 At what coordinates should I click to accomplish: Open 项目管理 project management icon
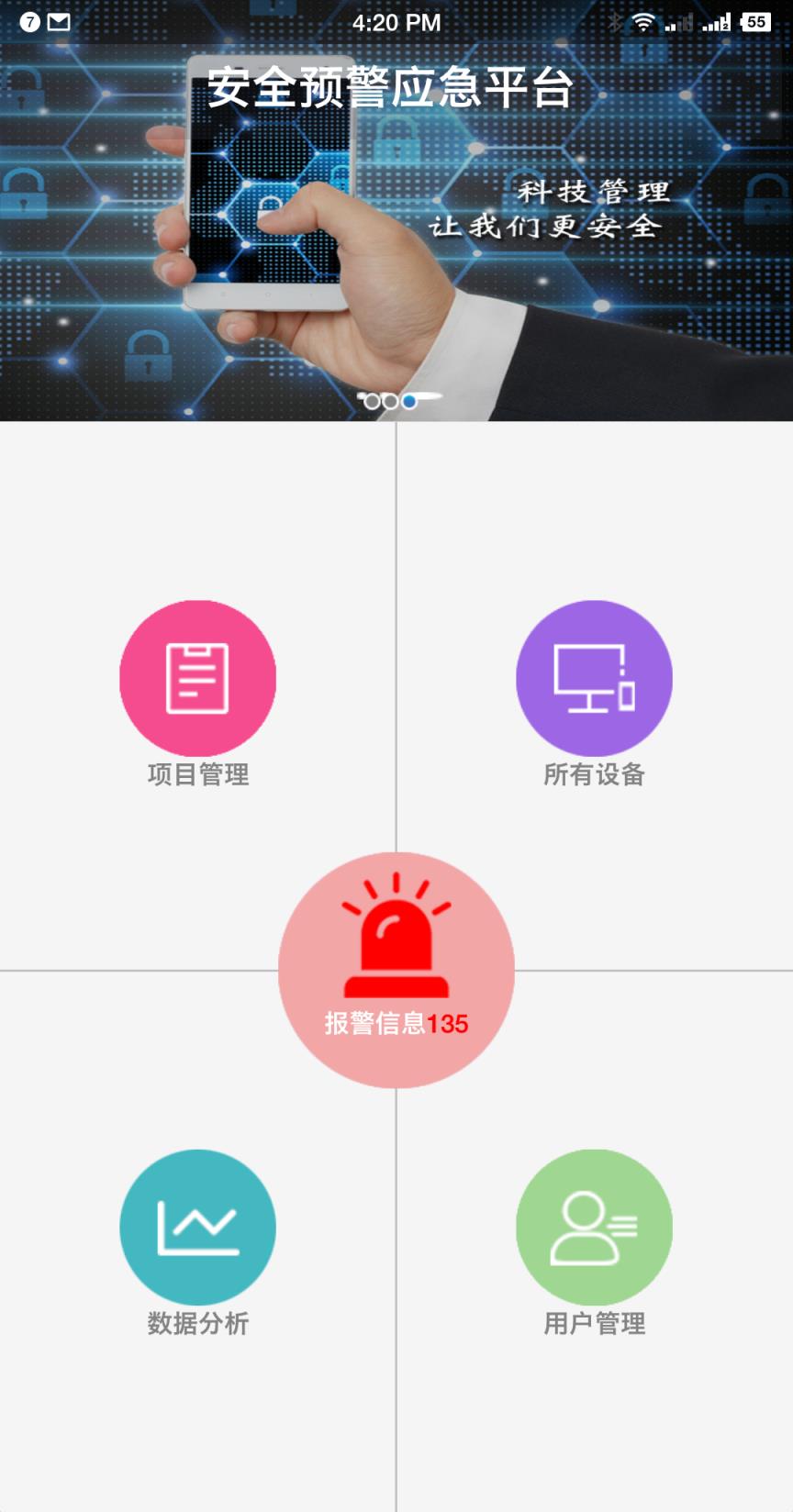[197, 677]
